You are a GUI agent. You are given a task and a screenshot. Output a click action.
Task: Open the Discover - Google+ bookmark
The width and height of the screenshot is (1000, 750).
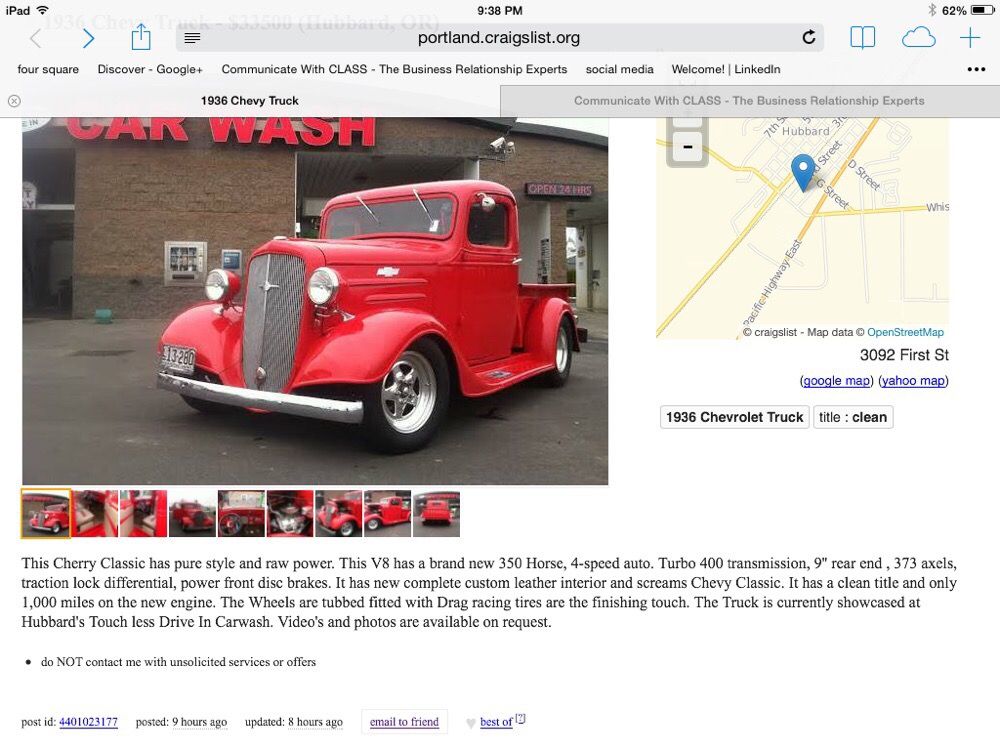tap(150, 70)
